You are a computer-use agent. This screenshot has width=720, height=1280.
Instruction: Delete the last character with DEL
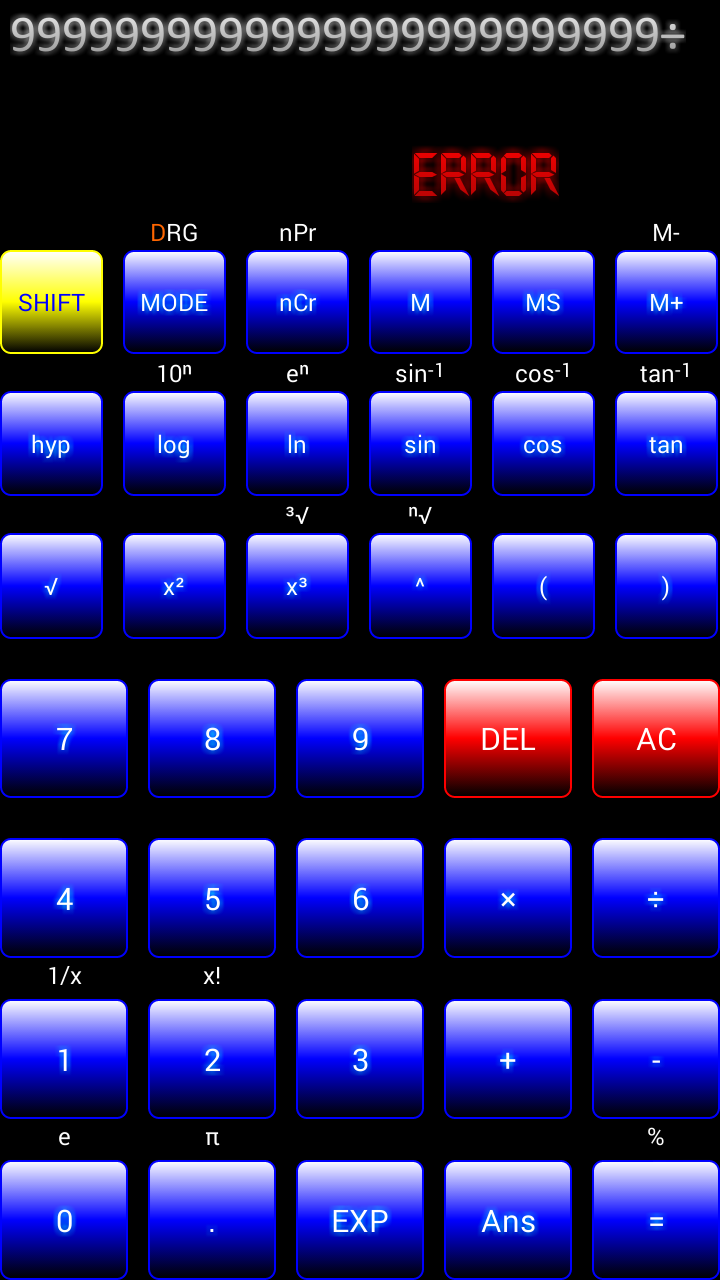click(x=508, y=739)
